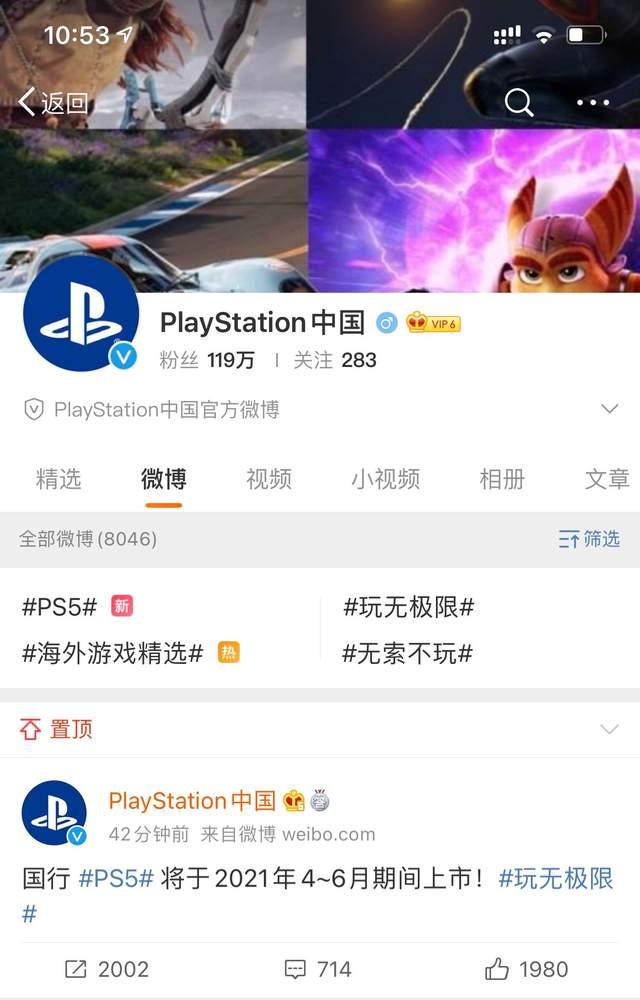Switch to the 小视频 tab
This screenshot has height=1000, width=640.
(385, 479)
